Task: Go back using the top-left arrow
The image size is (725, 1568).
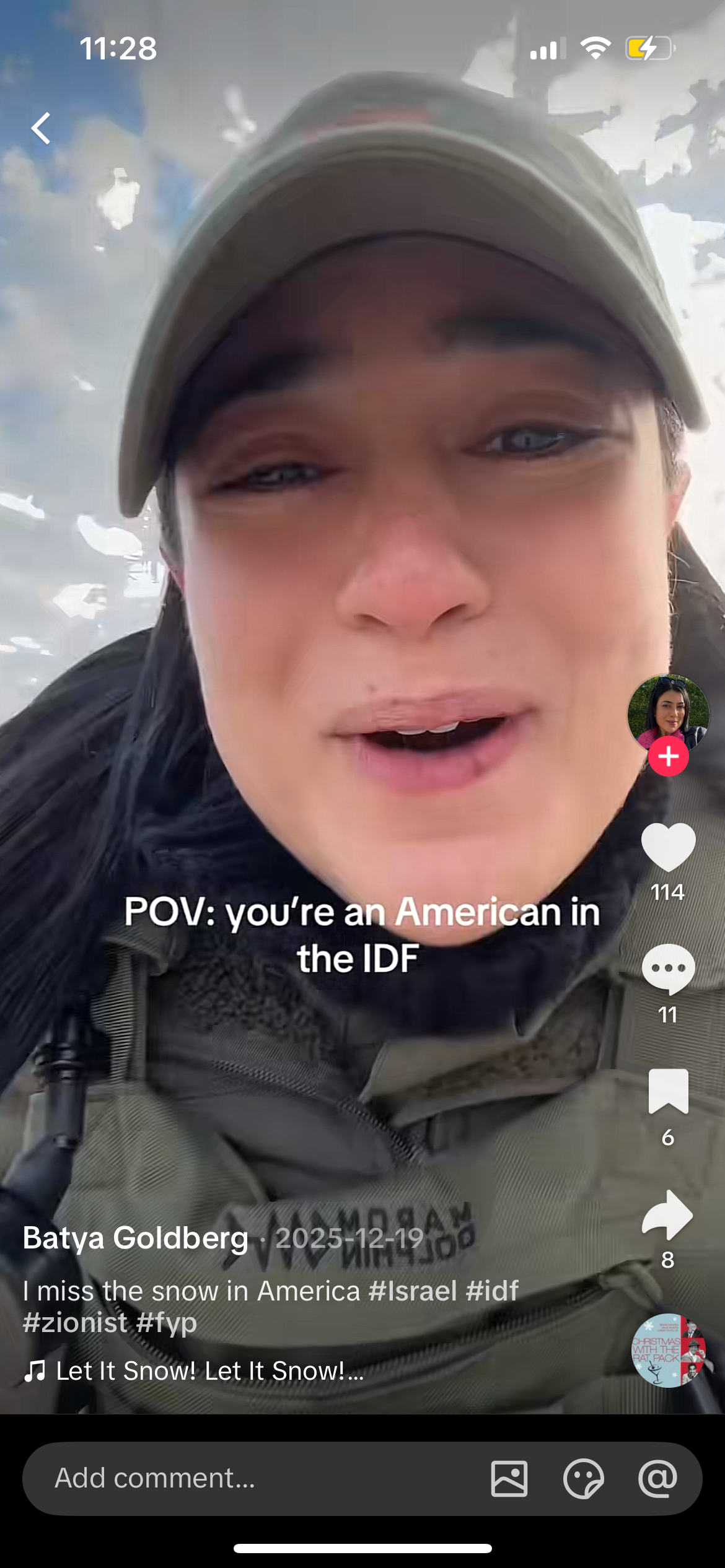Action: (x=41, y=128)
